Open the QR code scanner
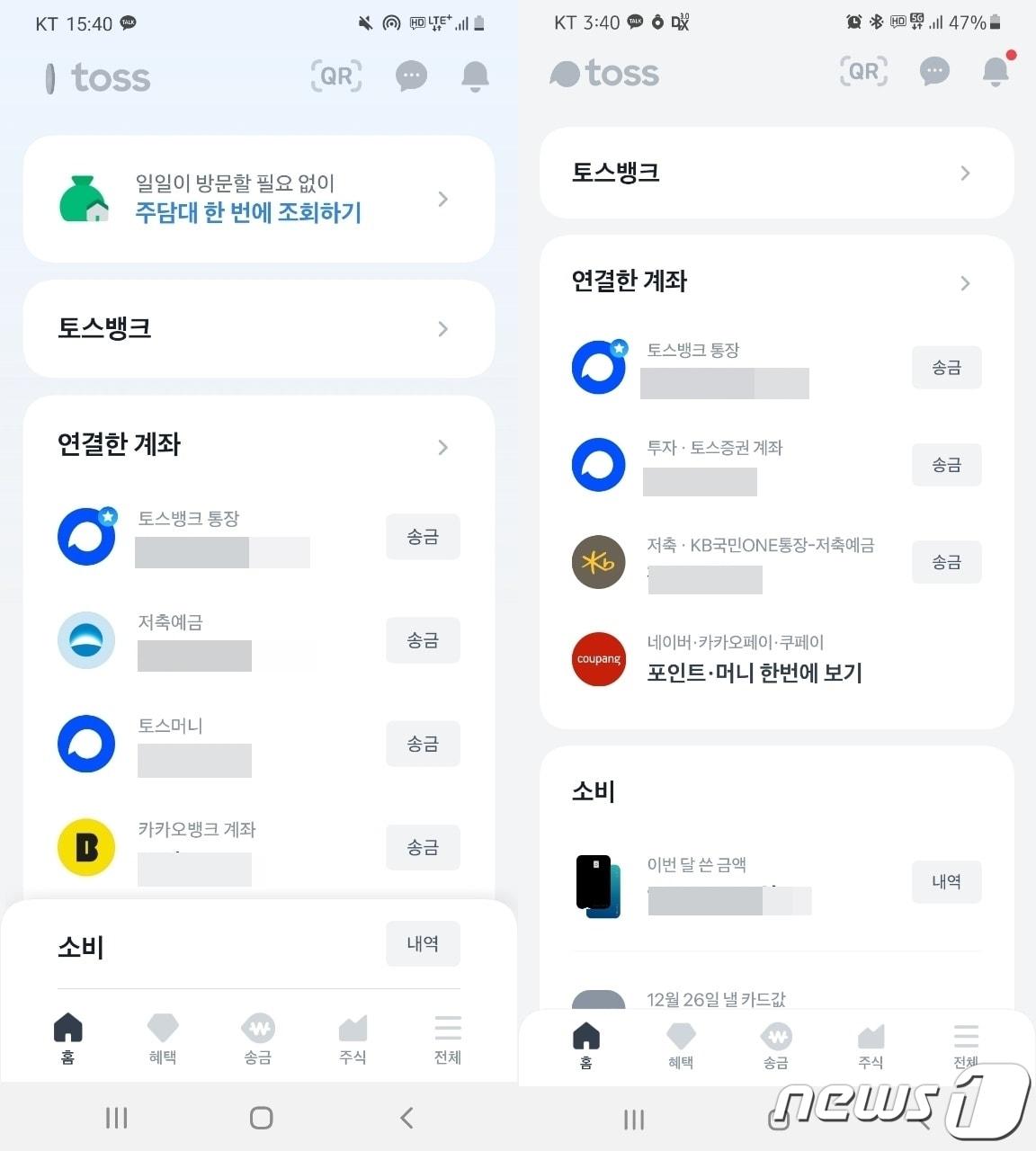 (335, 76)
